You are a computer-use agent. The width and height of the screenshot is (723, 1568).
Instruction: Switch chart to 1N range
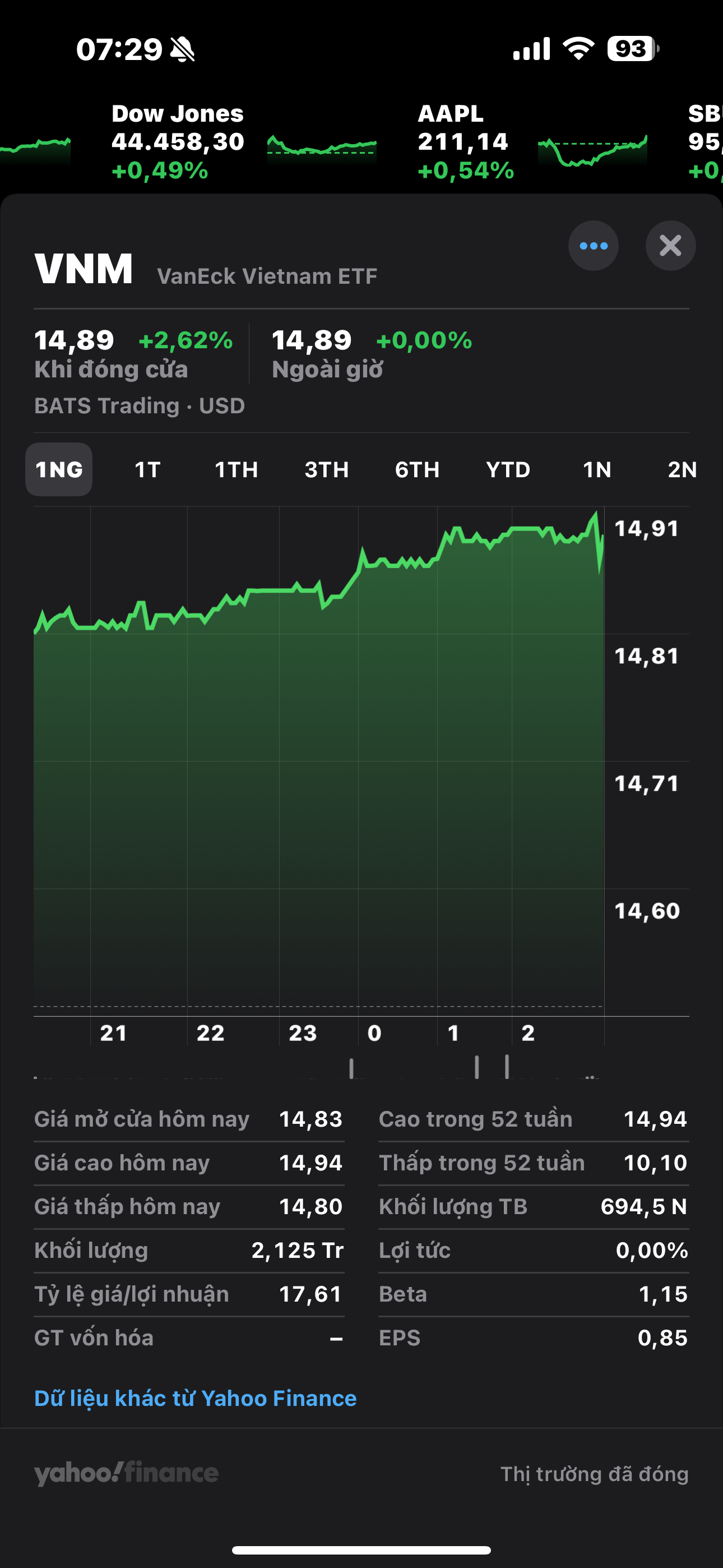coord(597,470)
